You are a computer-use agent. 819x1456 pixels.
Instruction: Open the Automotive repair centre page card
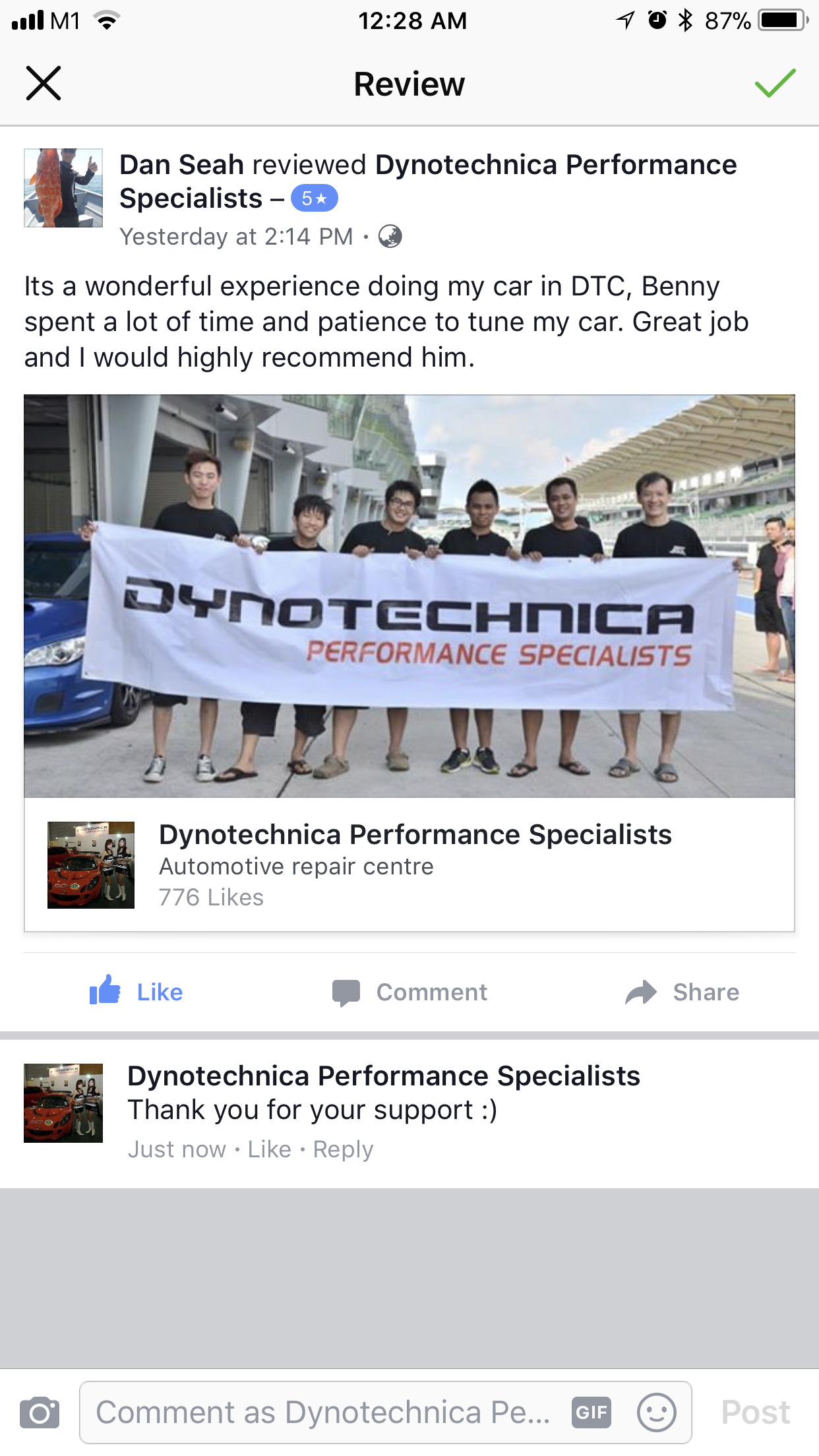pos(409,865)
